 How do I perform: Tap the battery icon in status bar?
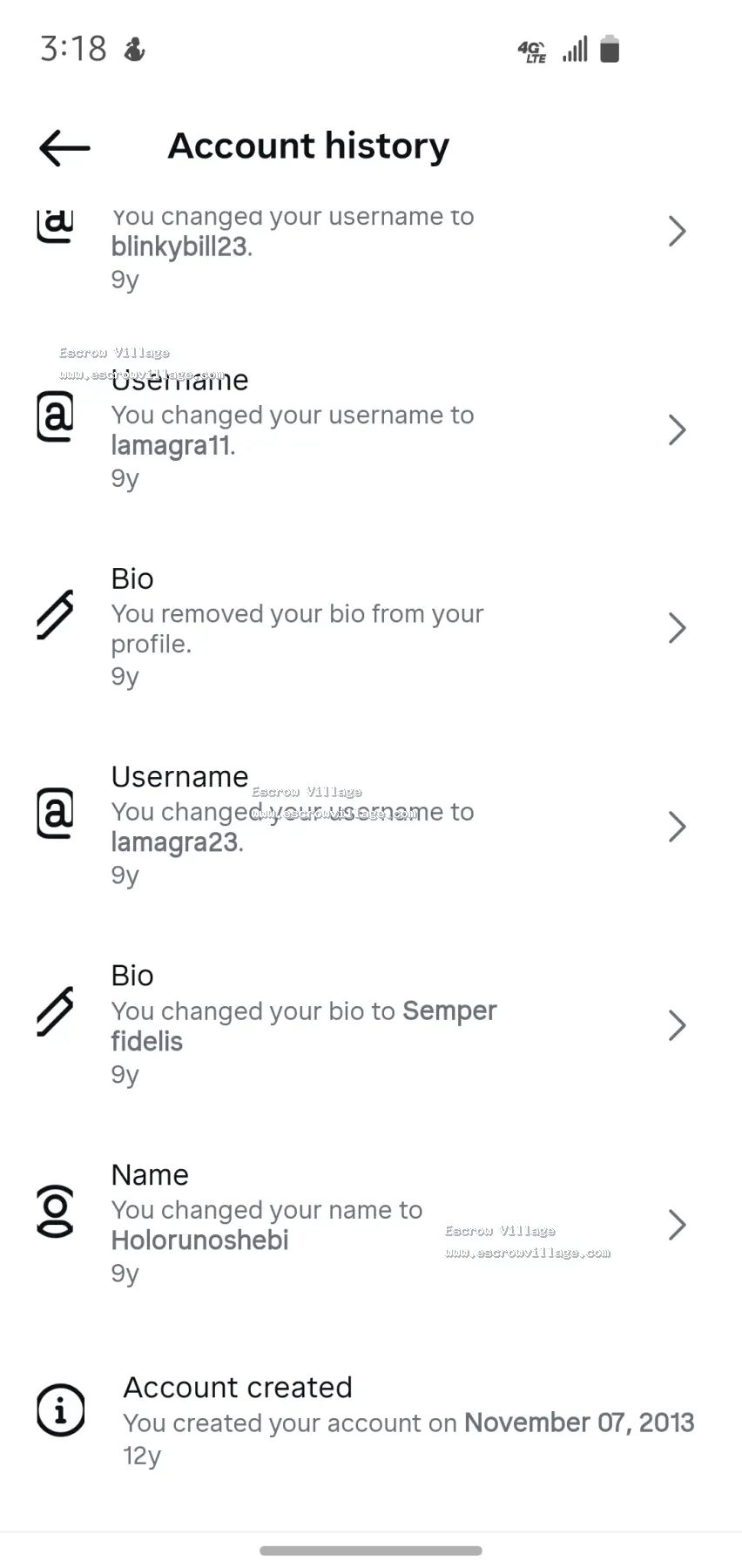609,49
